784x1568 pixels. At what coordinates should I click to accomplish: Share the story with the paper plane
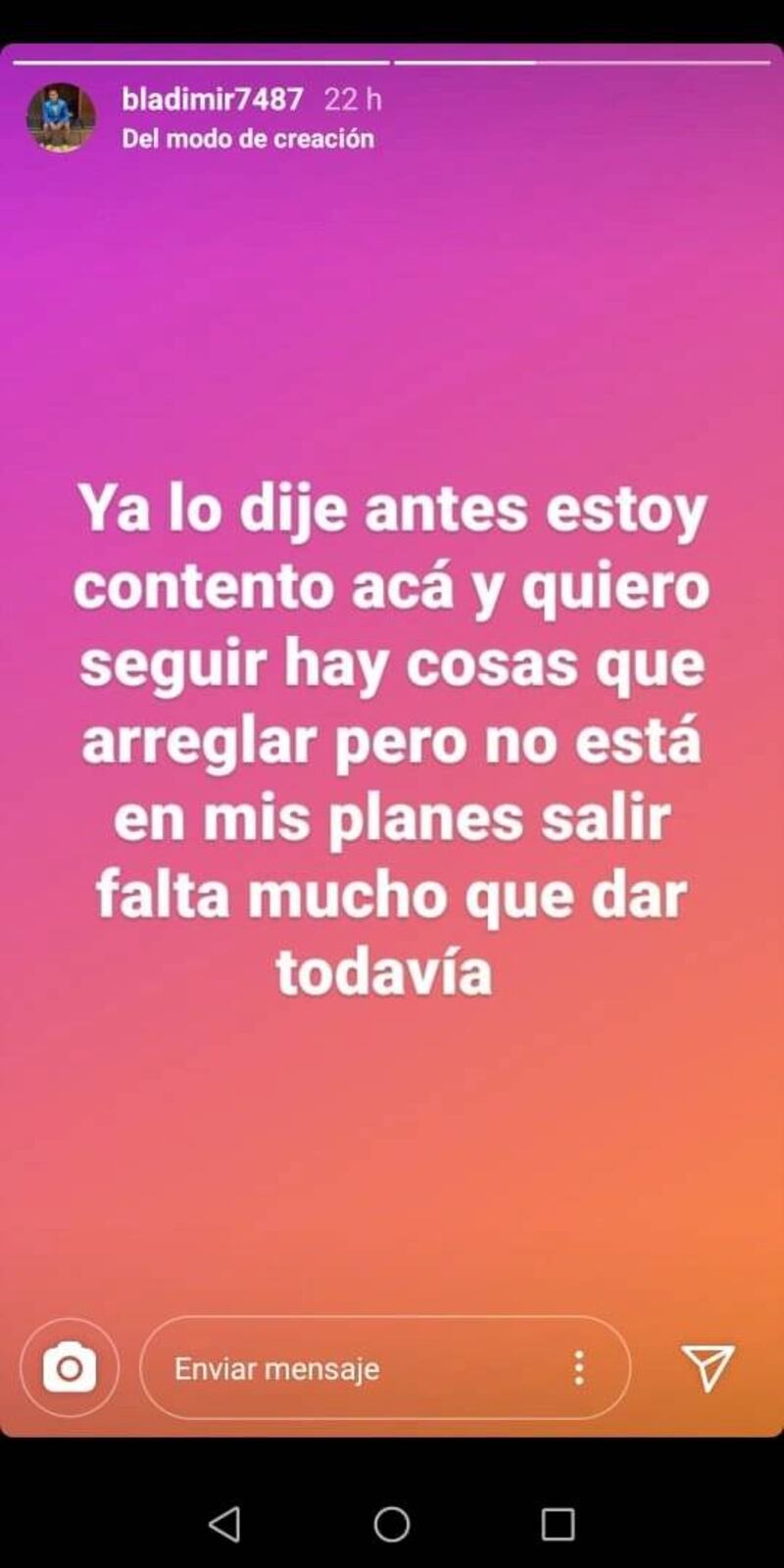point(708,1368)
